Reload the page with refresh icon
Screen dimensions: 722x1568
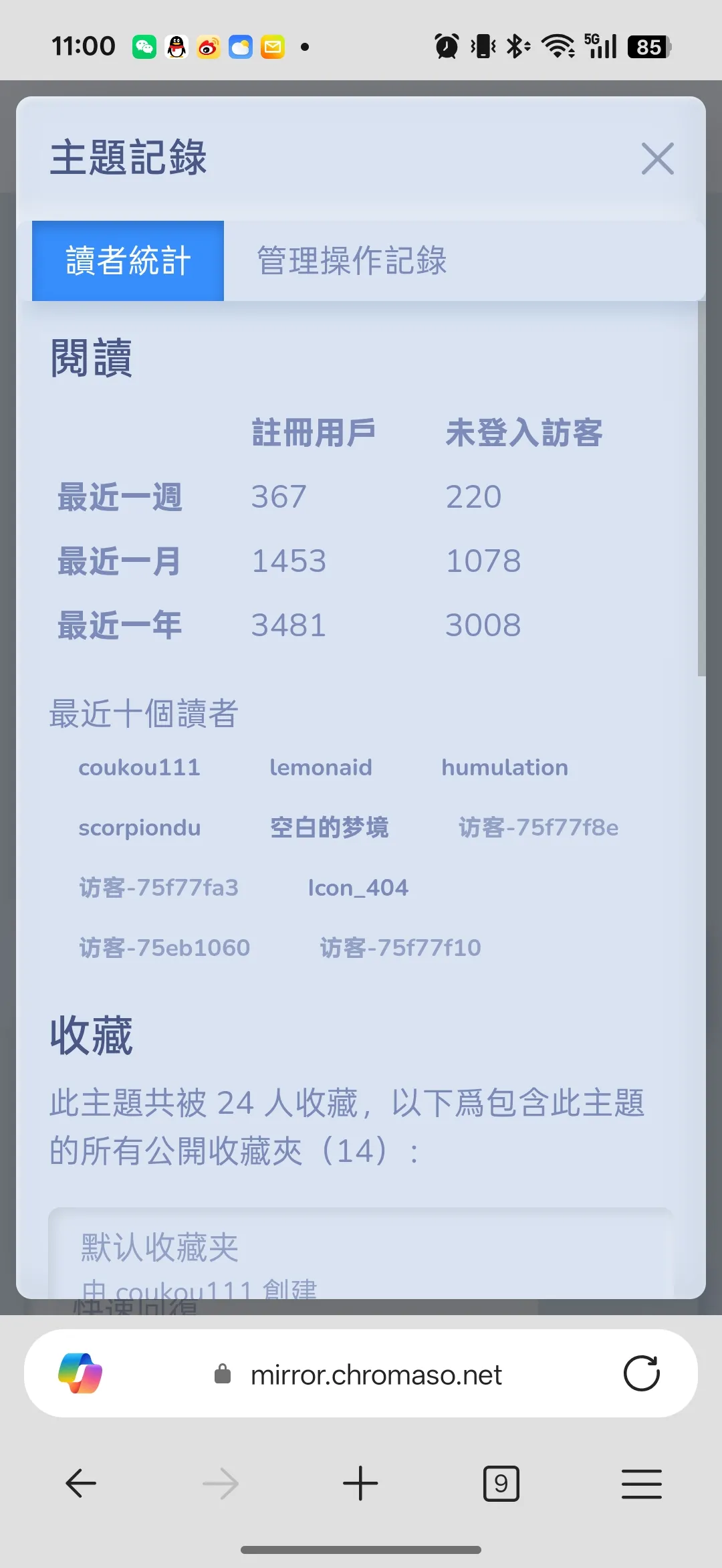pos(641,1373)
